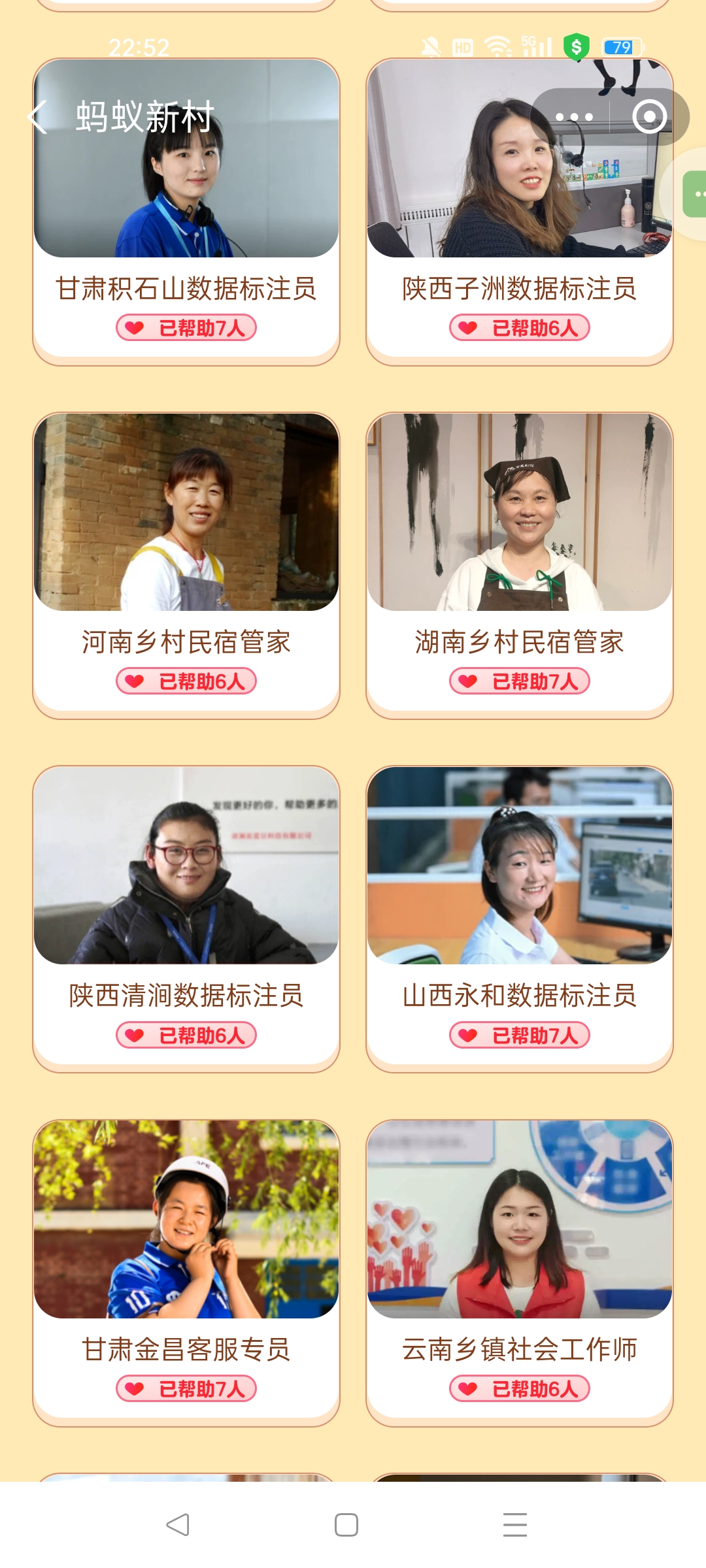Open the green floating side button
The width and height of the screenshot is (706, 1568).
pyautogui.click(x=694, y=194)
